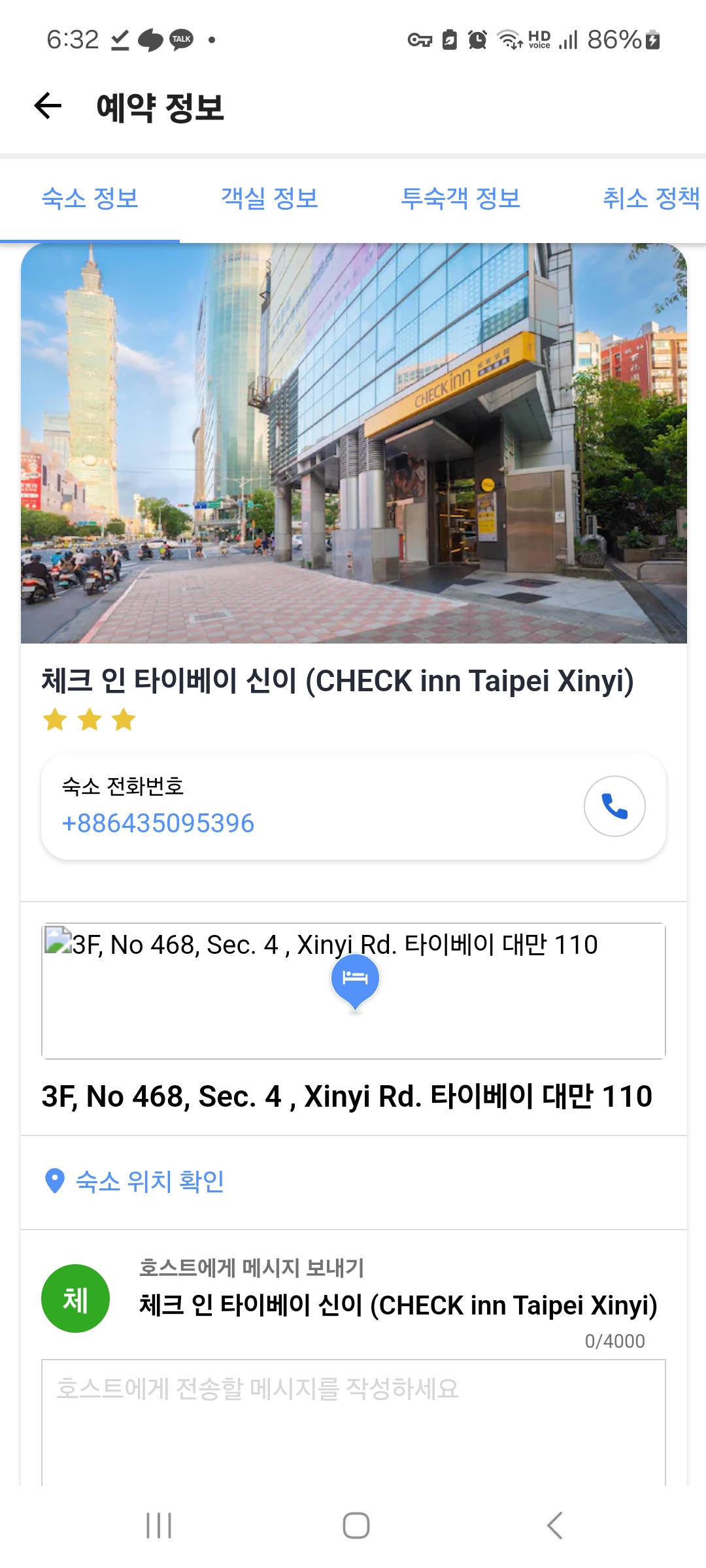706x1568 pixels.
Task: Tap the phone number +886435095396
Action: click(158, 823)
